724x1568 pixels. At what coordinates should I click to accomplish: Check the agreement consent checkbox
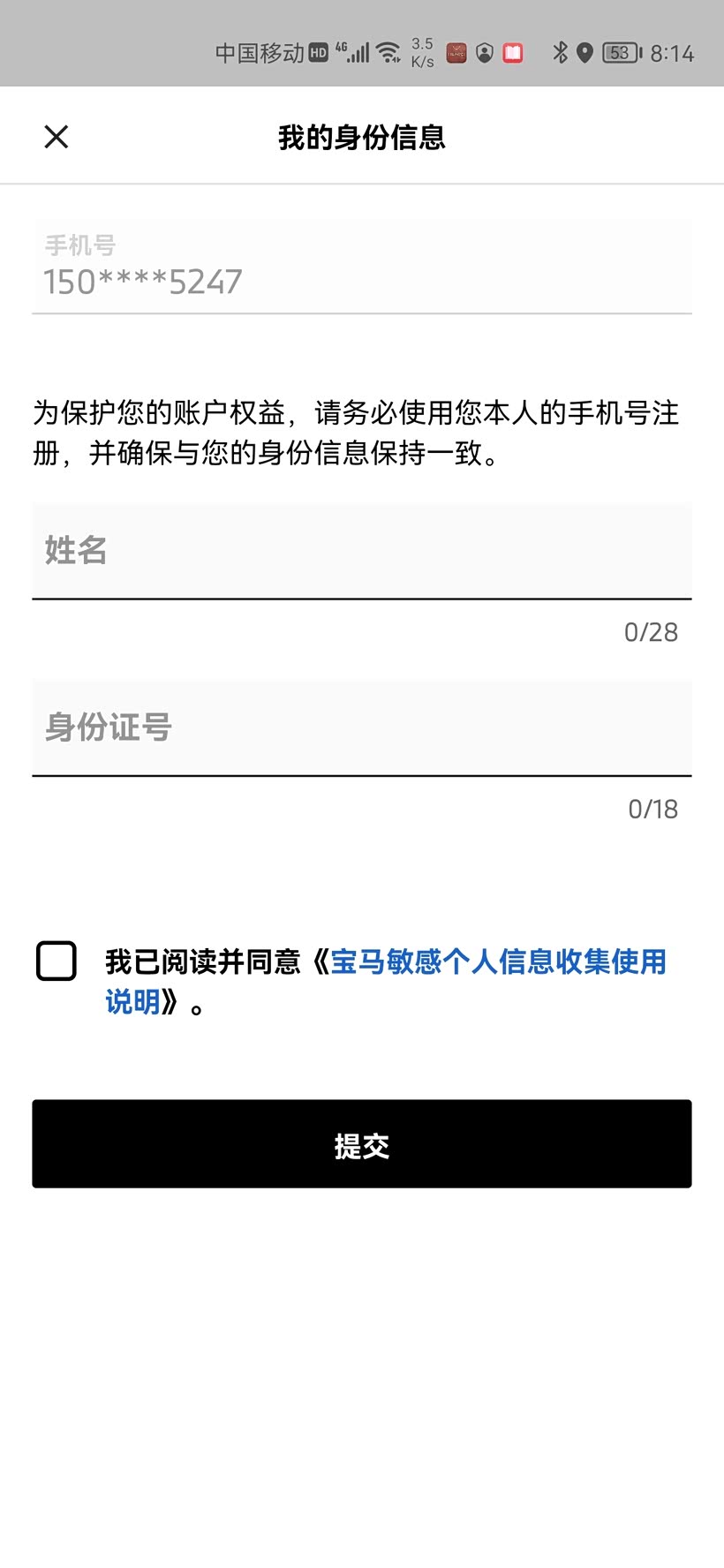pos(56,961)
